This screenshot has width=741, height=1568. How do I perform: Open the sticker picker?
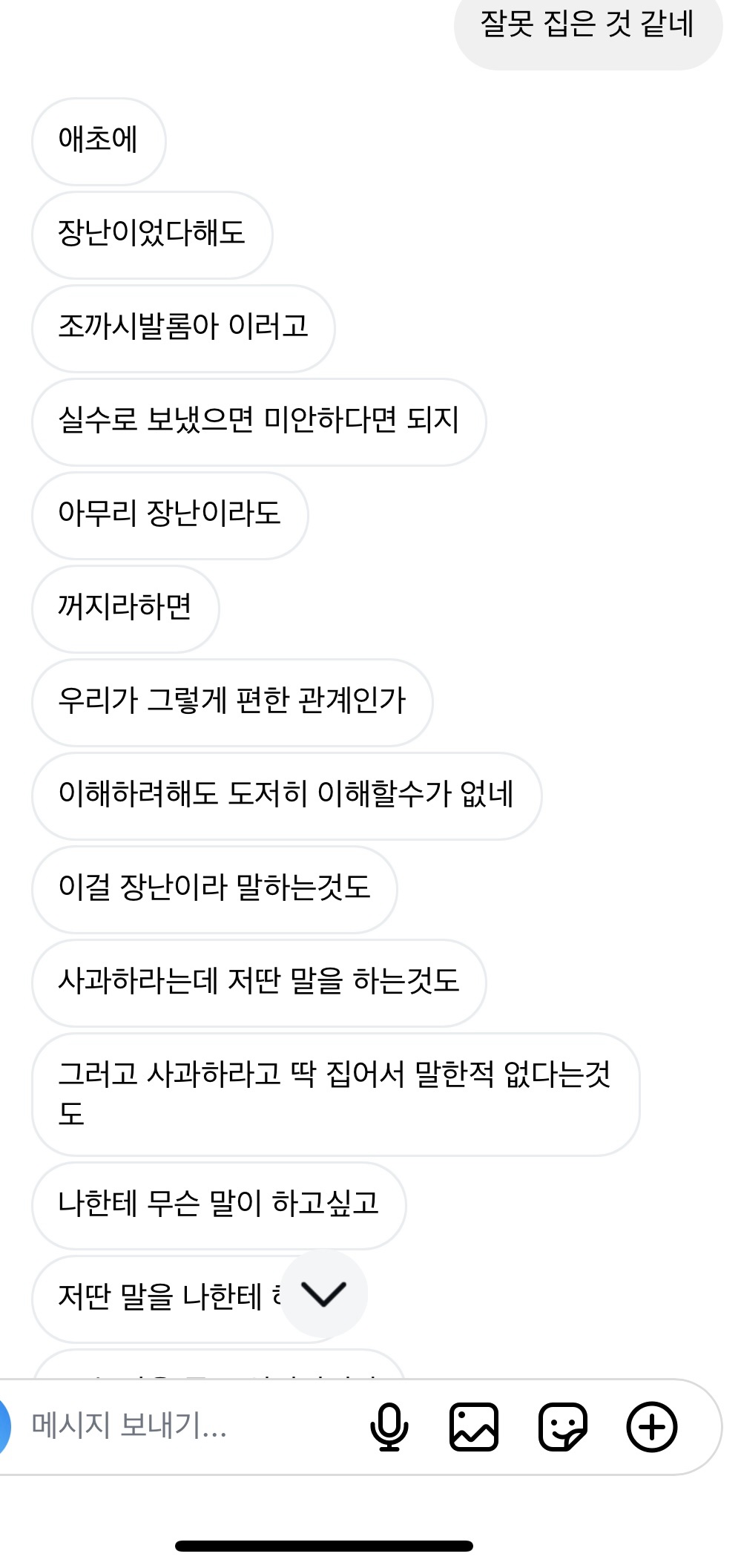562,1426
